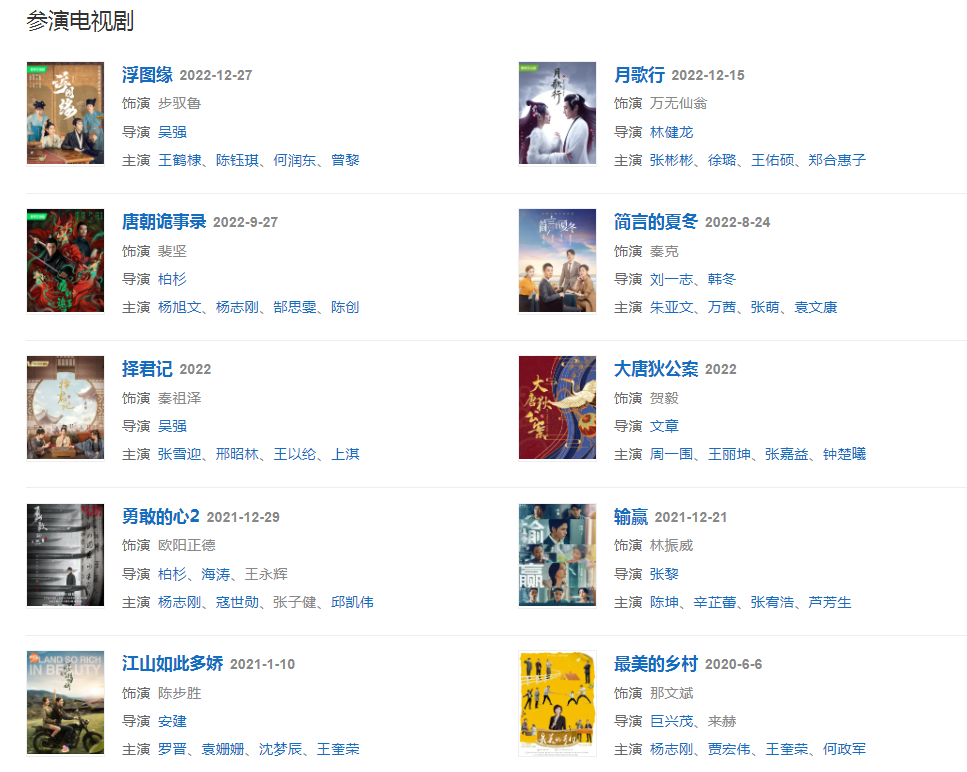
Task: Open the 勇敢的心2 title link
Action: [161, 516]
